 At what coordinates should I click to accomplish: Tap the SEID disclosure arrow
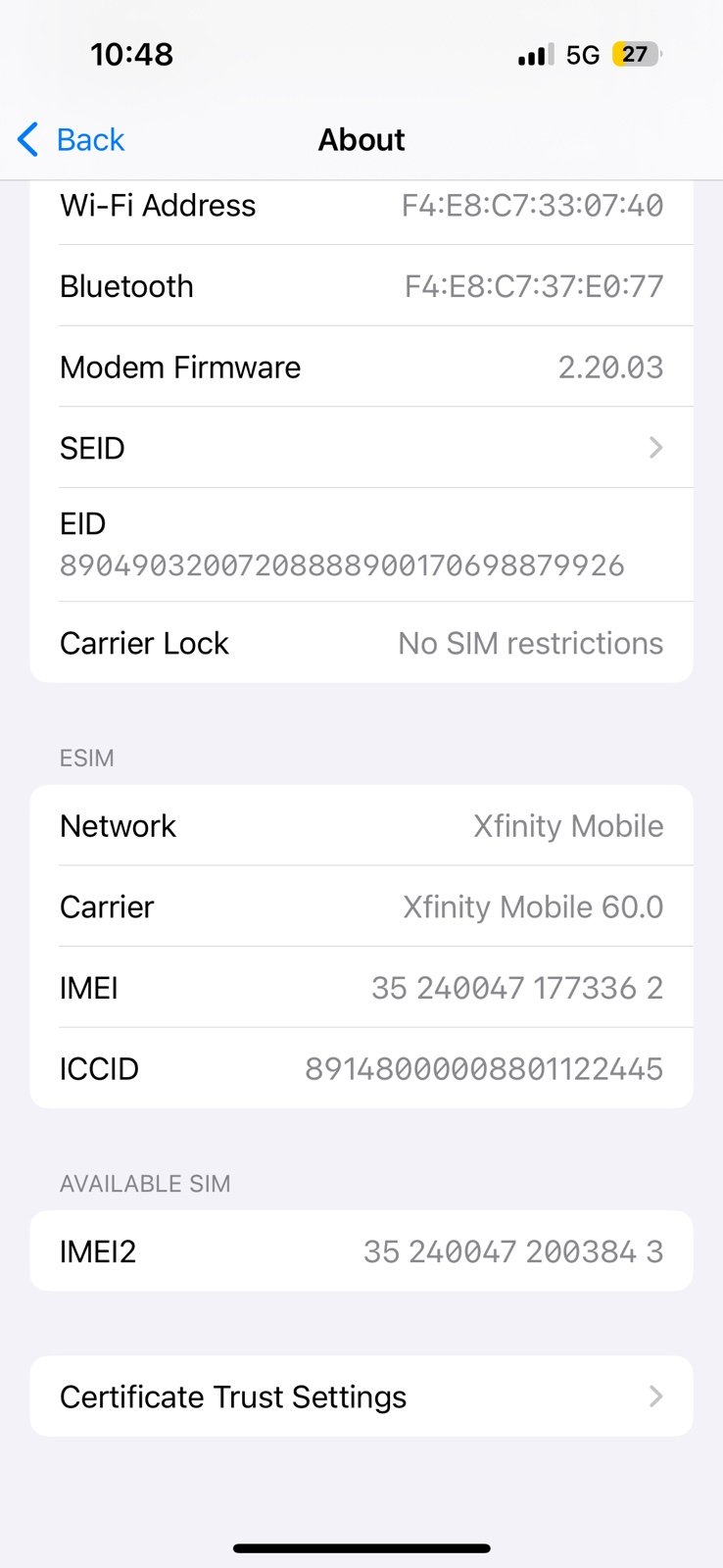point(656,448)
